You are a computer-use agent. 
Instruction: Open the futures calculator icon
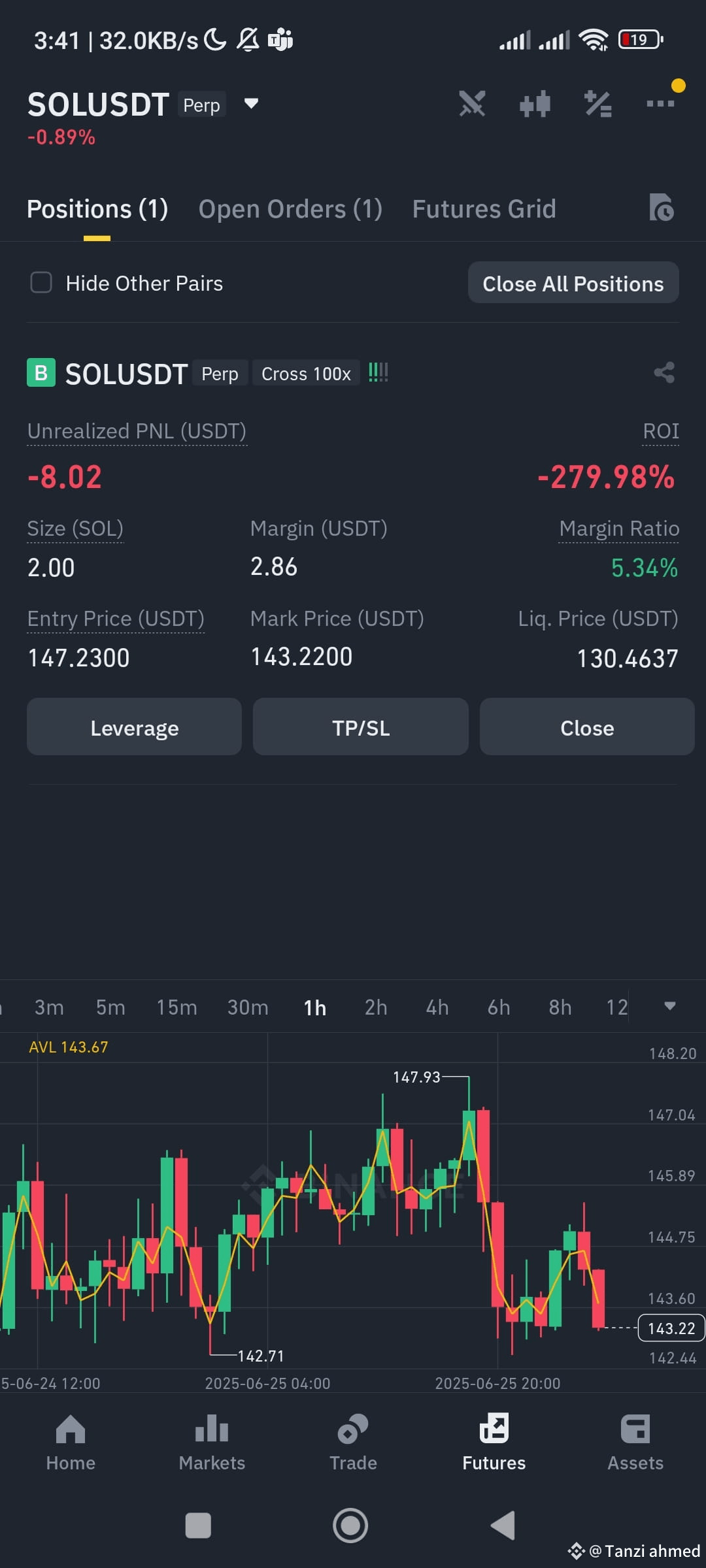597,104
